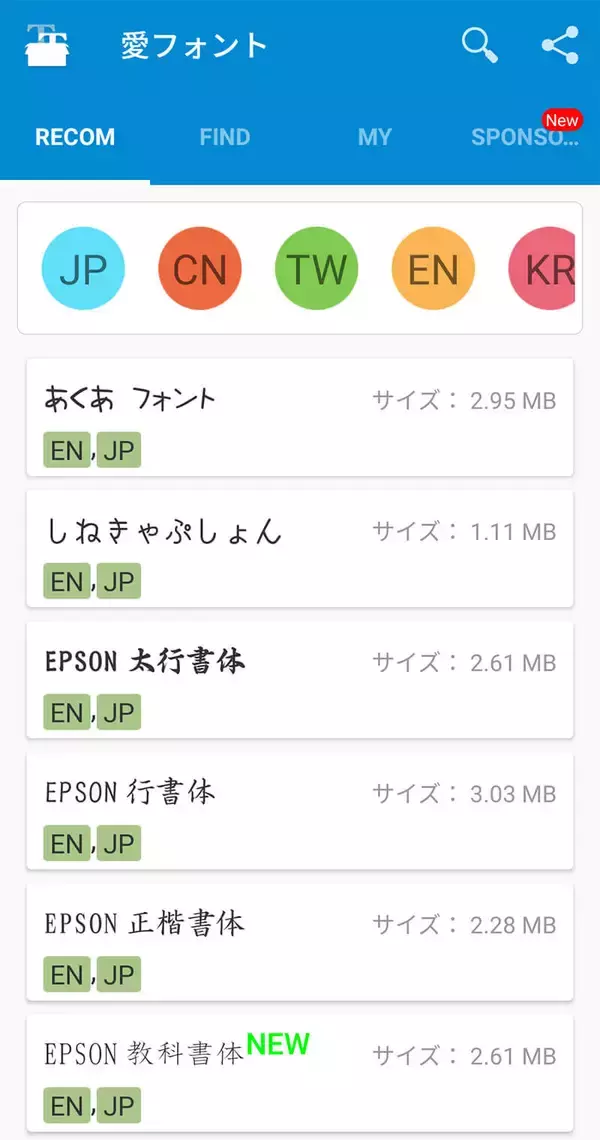Screen dimensions: 600x1140
Task: Switch to the MY tab
Action: (x=375, y=137)
